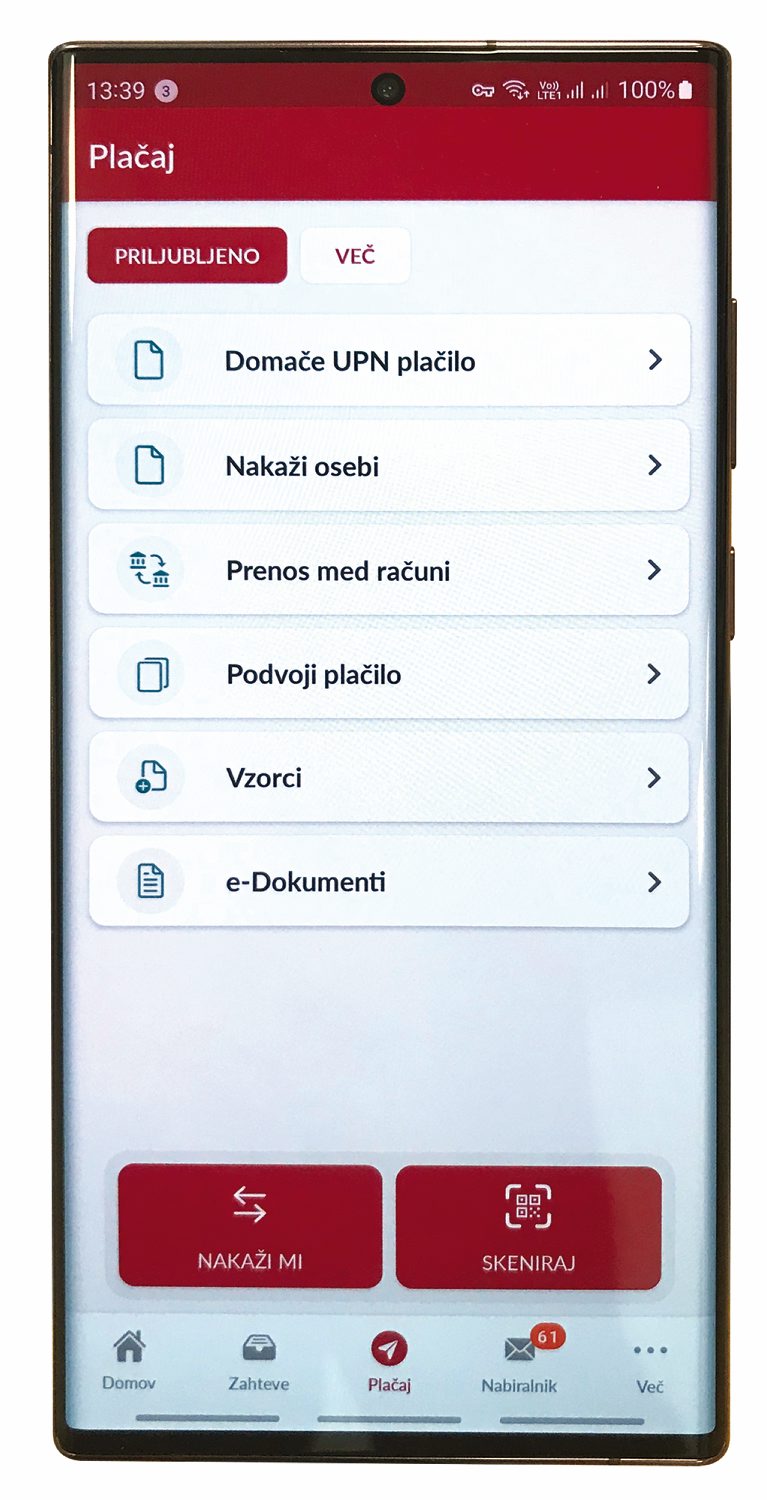Switch to the PRILJUBLJENO tab

(x=187, y=256)
